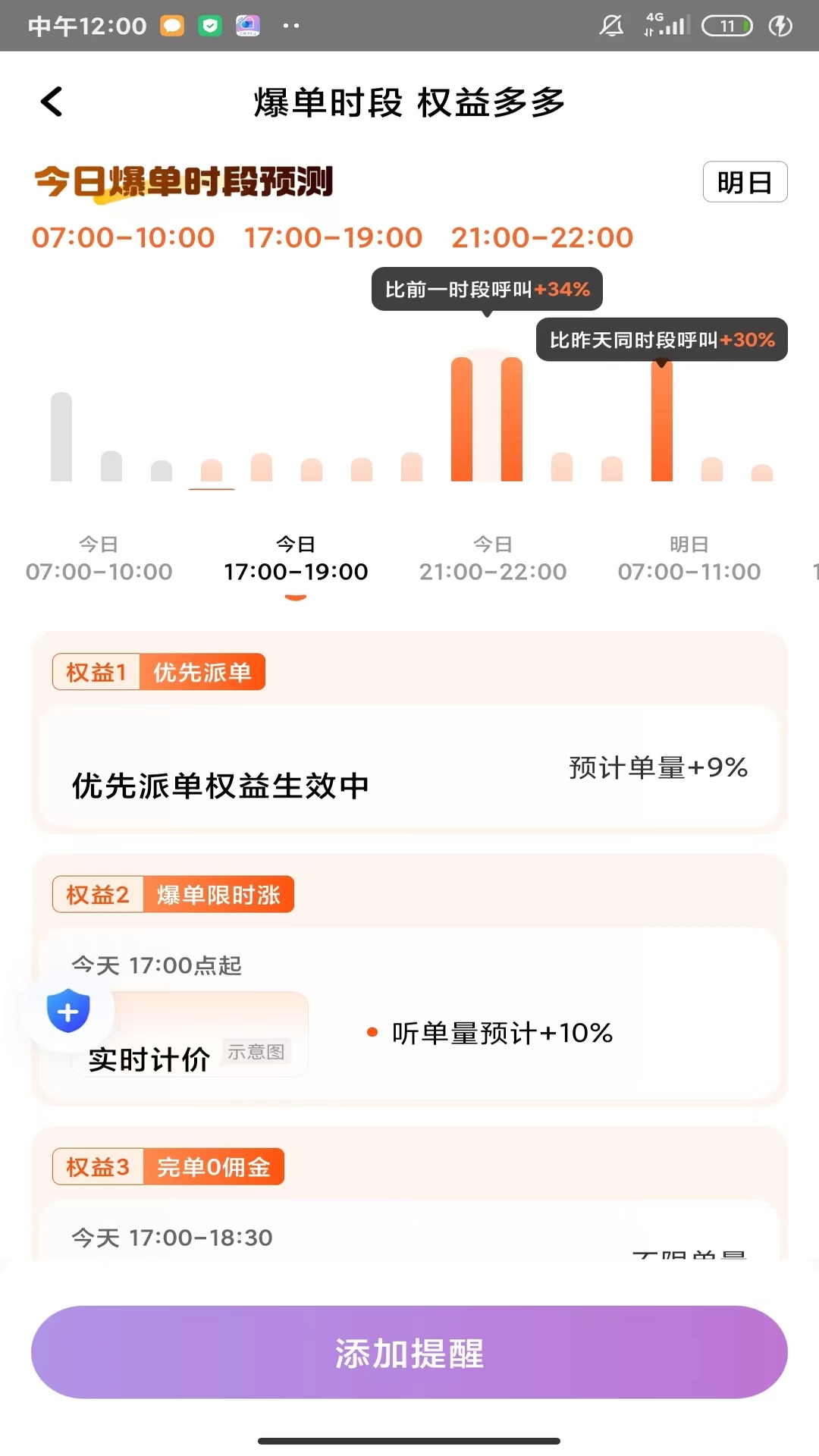Select the 今日 21:00-22:00 tab
819x1456 pixels.
[491, 557]
